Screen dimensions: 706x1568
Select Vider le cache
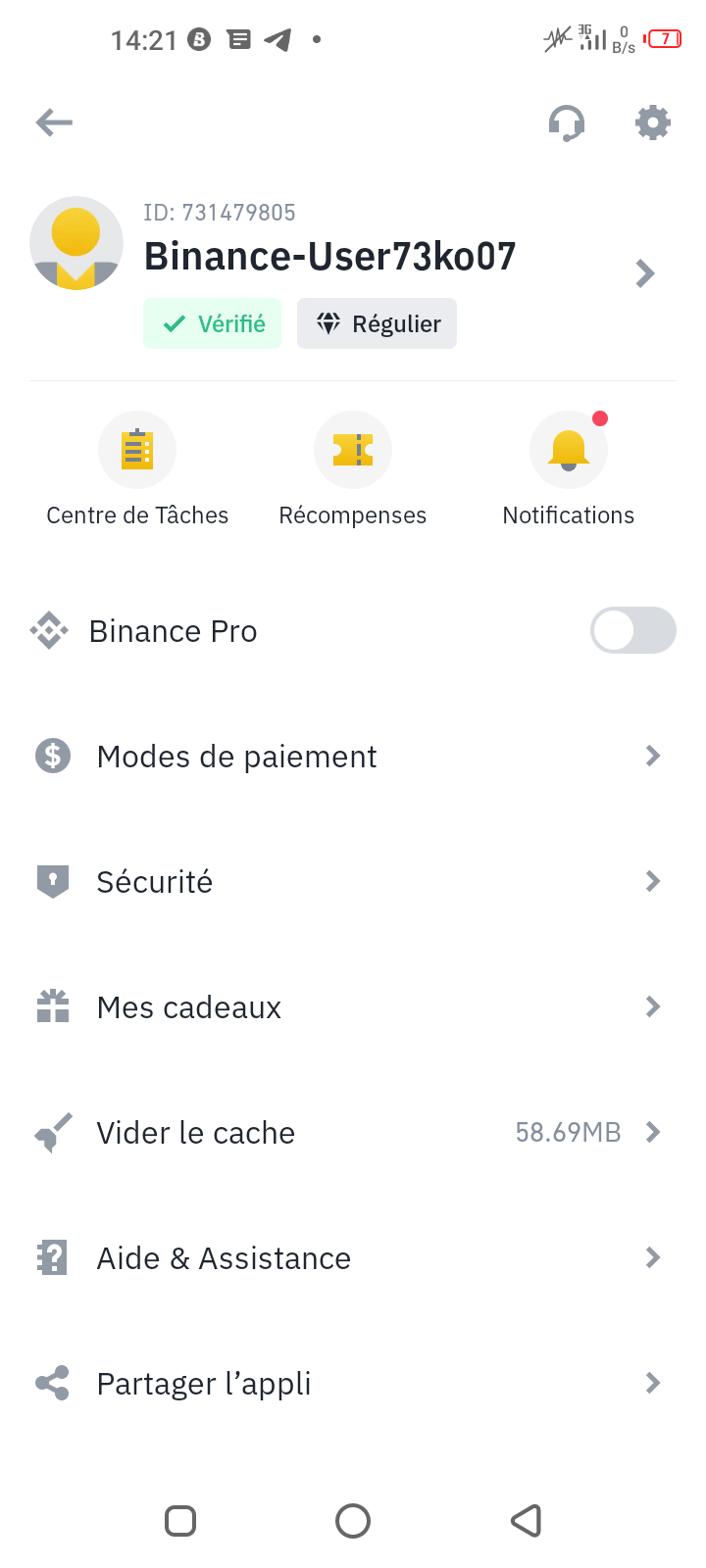pos(353,1133)
